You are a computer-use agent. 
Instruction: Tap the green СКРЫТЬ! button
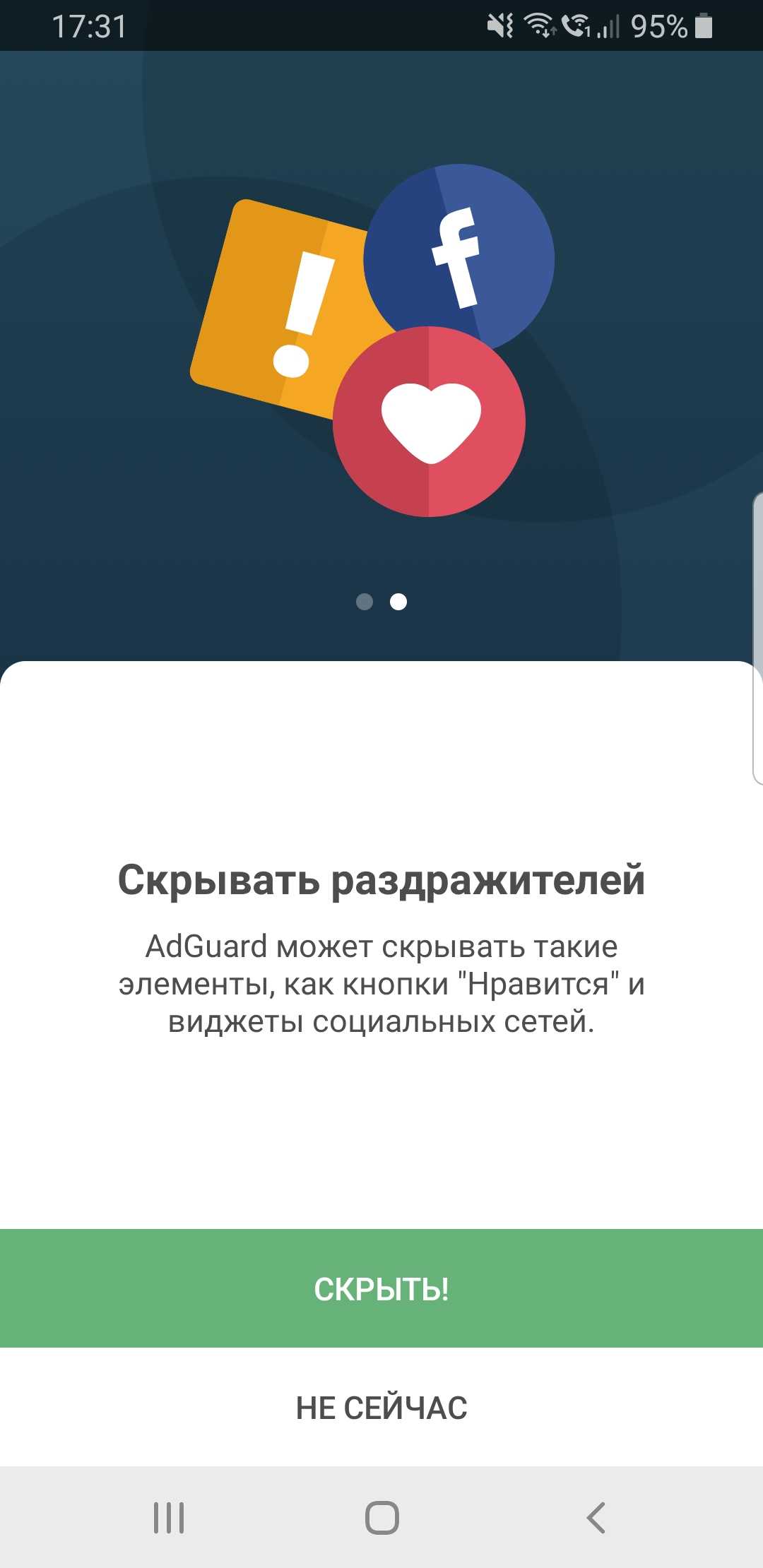pyautogui.click(x=381, y=1288)
